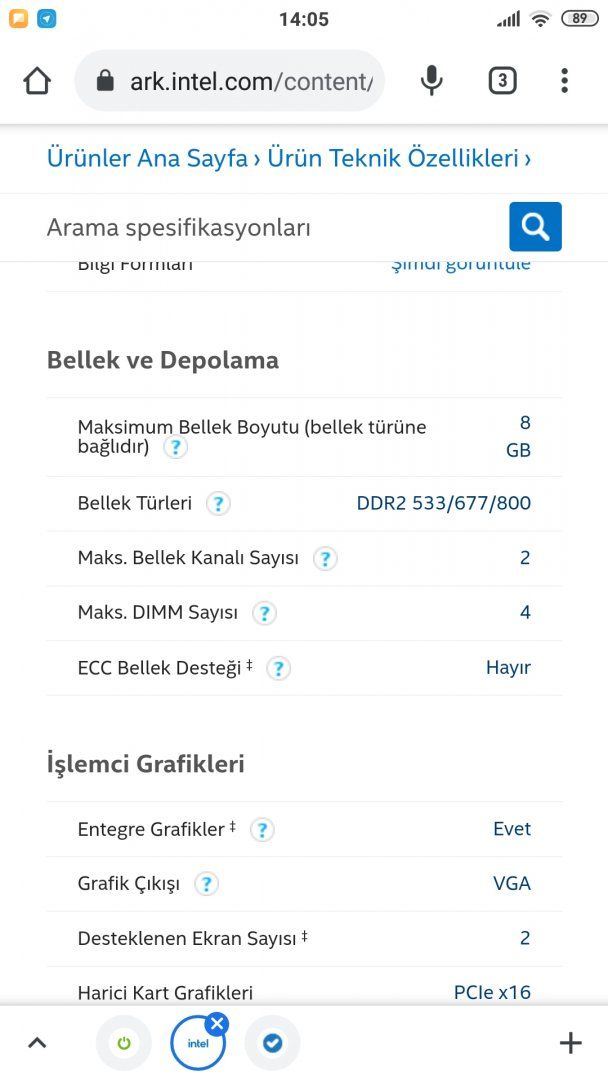Open help for Entegre Grafikler
This screenshot has height=1080, width=608.
262,829
